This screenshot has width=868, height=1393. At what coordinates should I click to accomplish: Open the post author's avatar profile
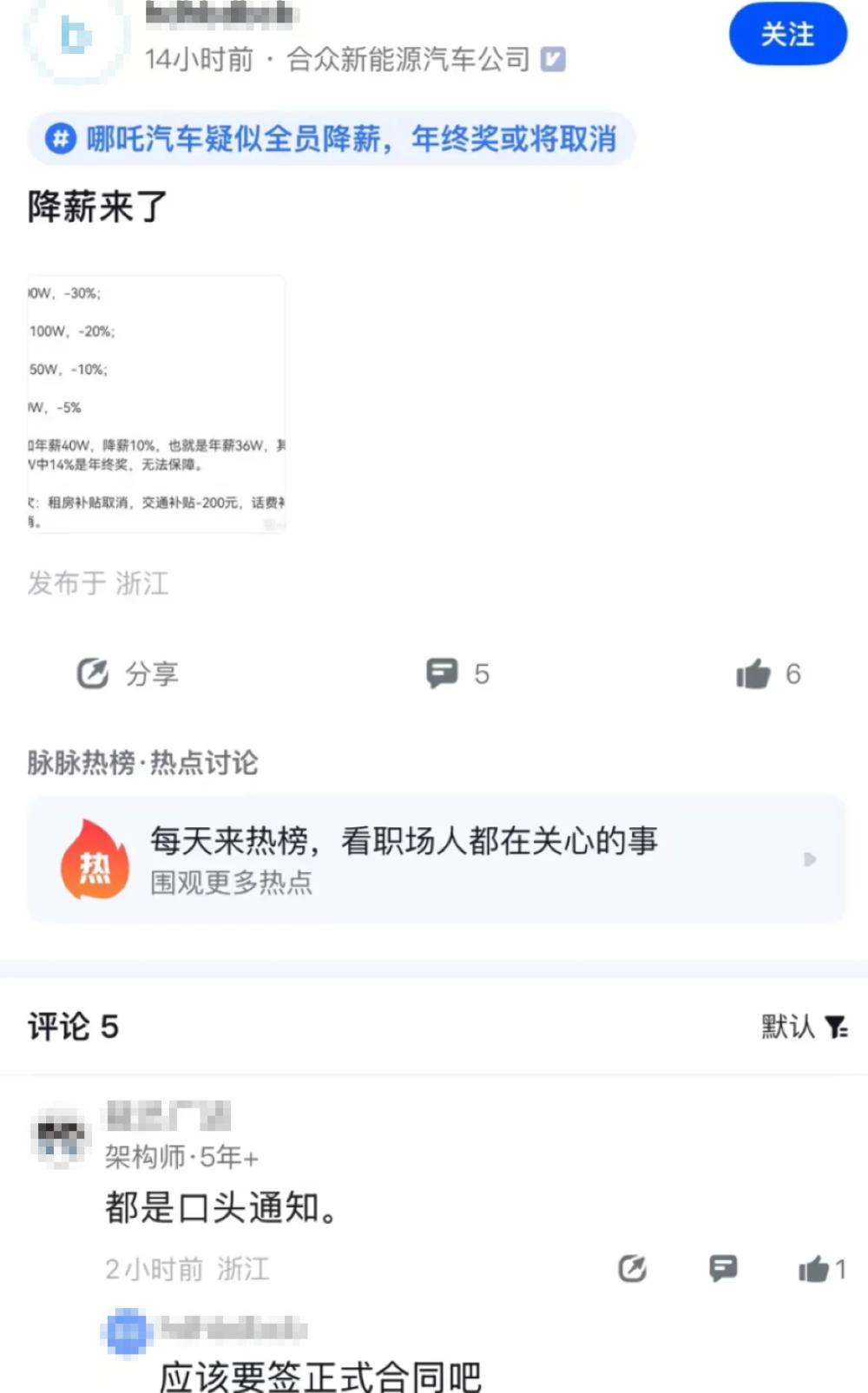(76, 36)
